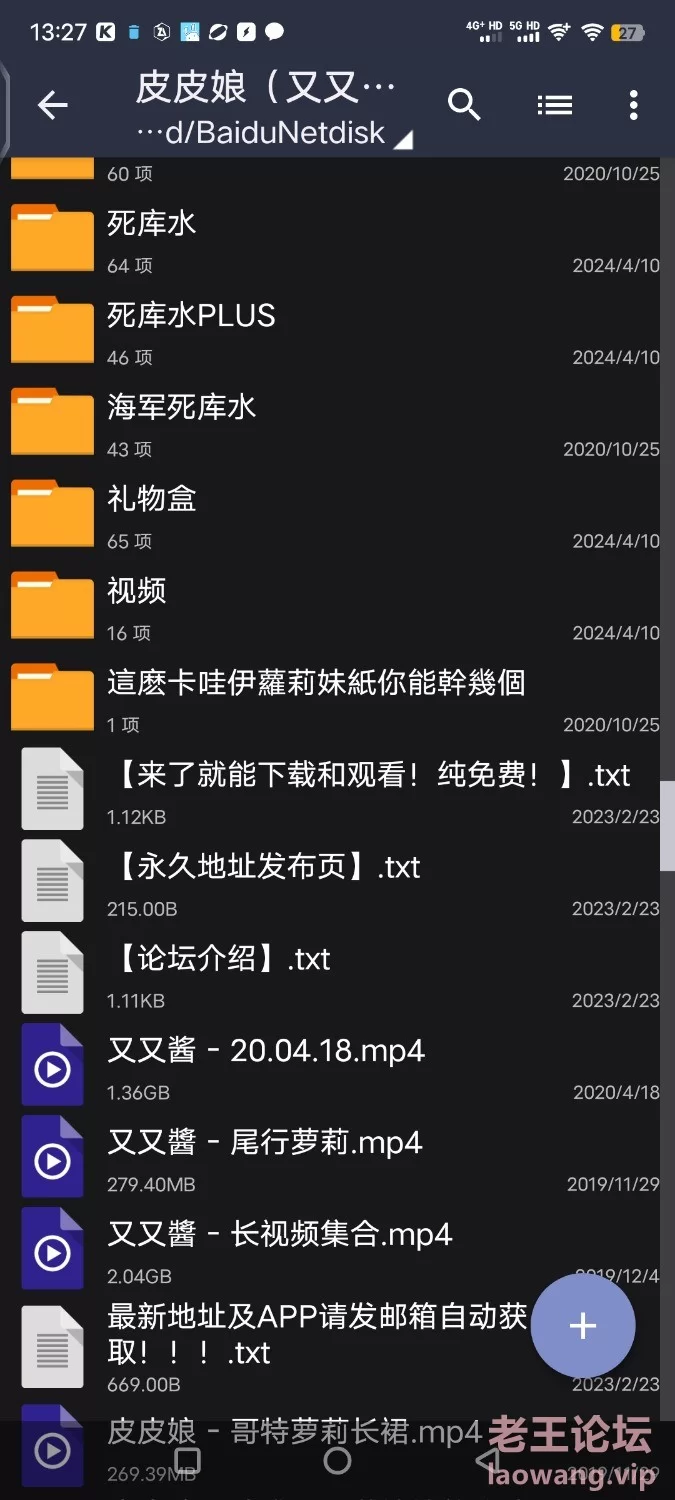The image size is (675, 1500).
Task: Change the list view mode
Action: (x=554, y=105)
